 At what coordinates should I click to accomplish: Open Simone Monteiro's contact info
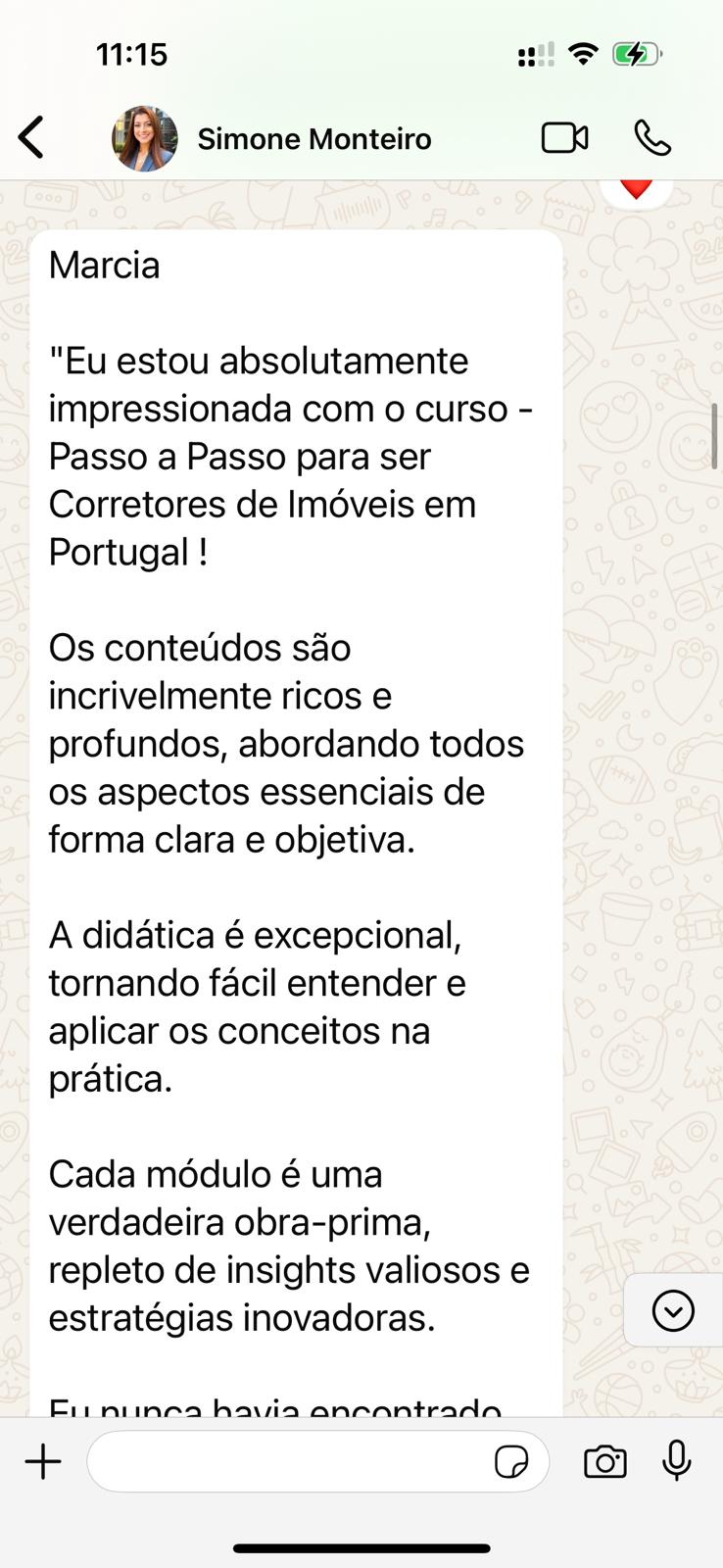click(313, 139)
